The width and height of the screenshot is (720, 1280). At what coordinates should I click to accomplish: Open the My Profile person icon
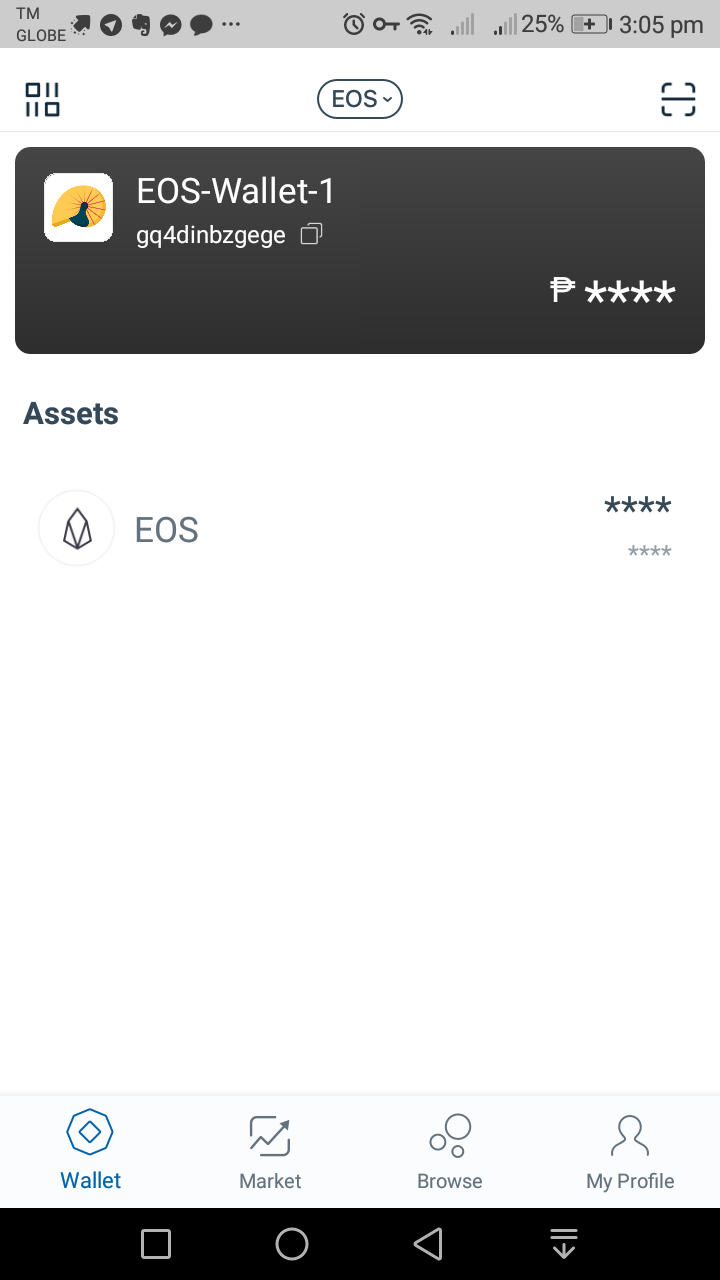tap(629, 1136)
